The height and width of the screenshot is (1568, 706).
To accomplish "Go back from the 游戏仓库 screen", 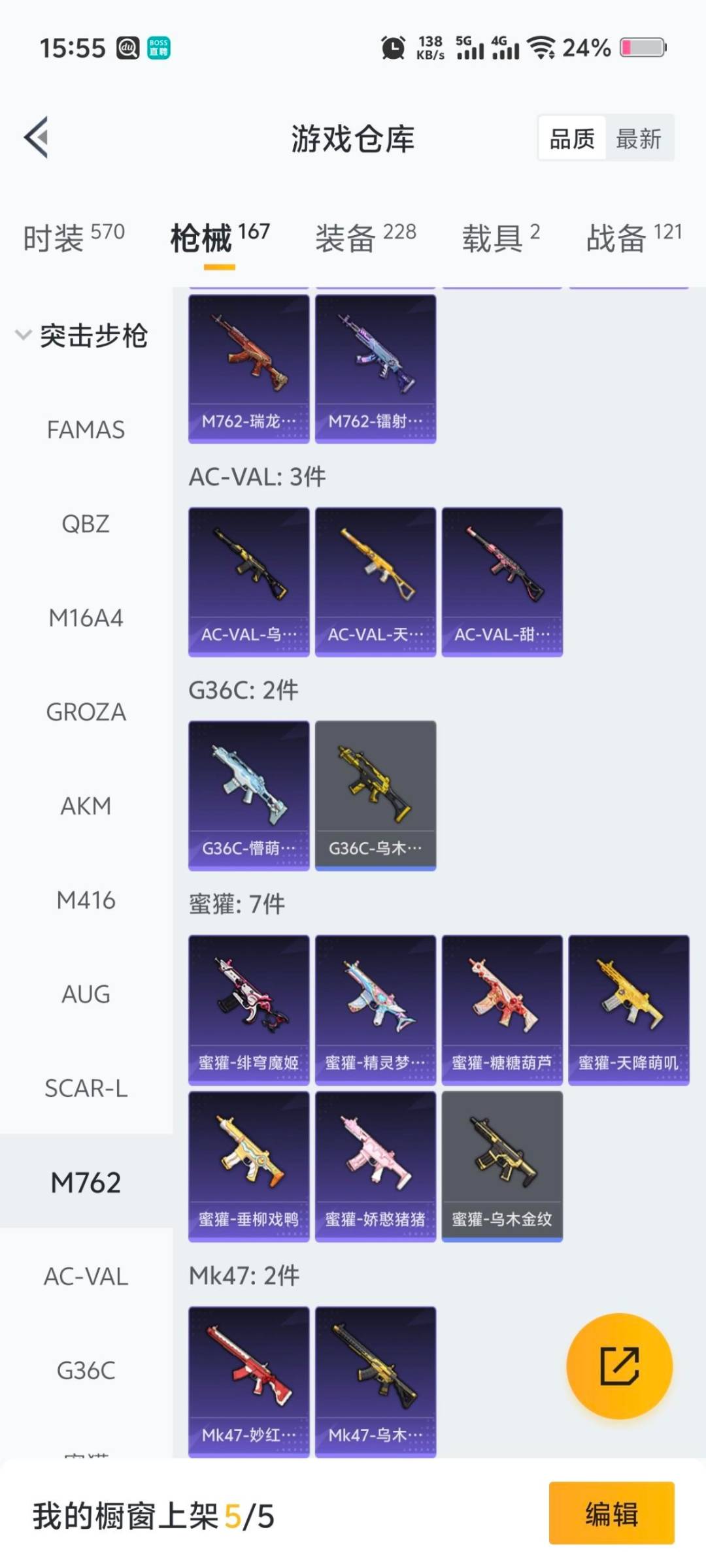I will [x=37, y=138].
